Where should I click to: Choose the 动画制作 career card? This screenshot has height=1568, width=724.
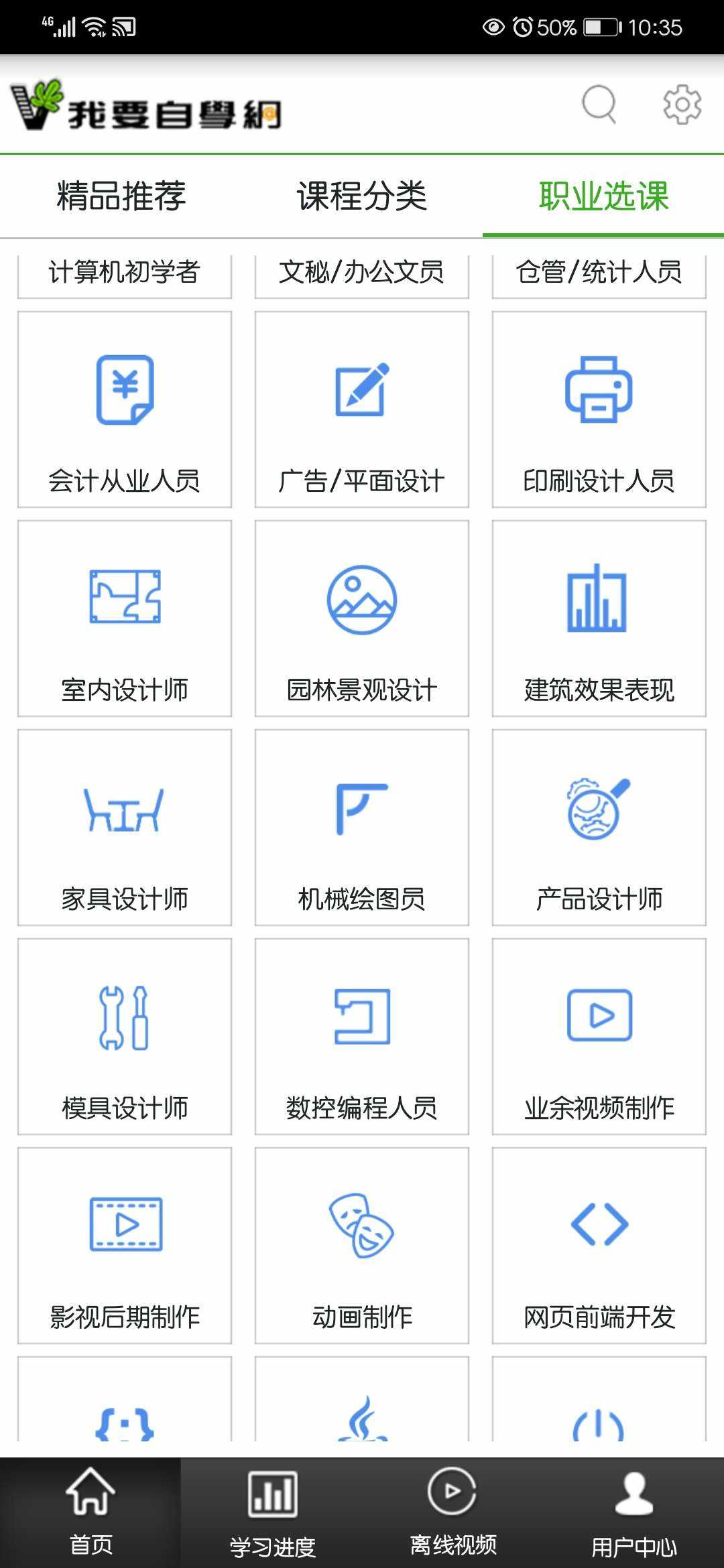tap(362, 1246)
